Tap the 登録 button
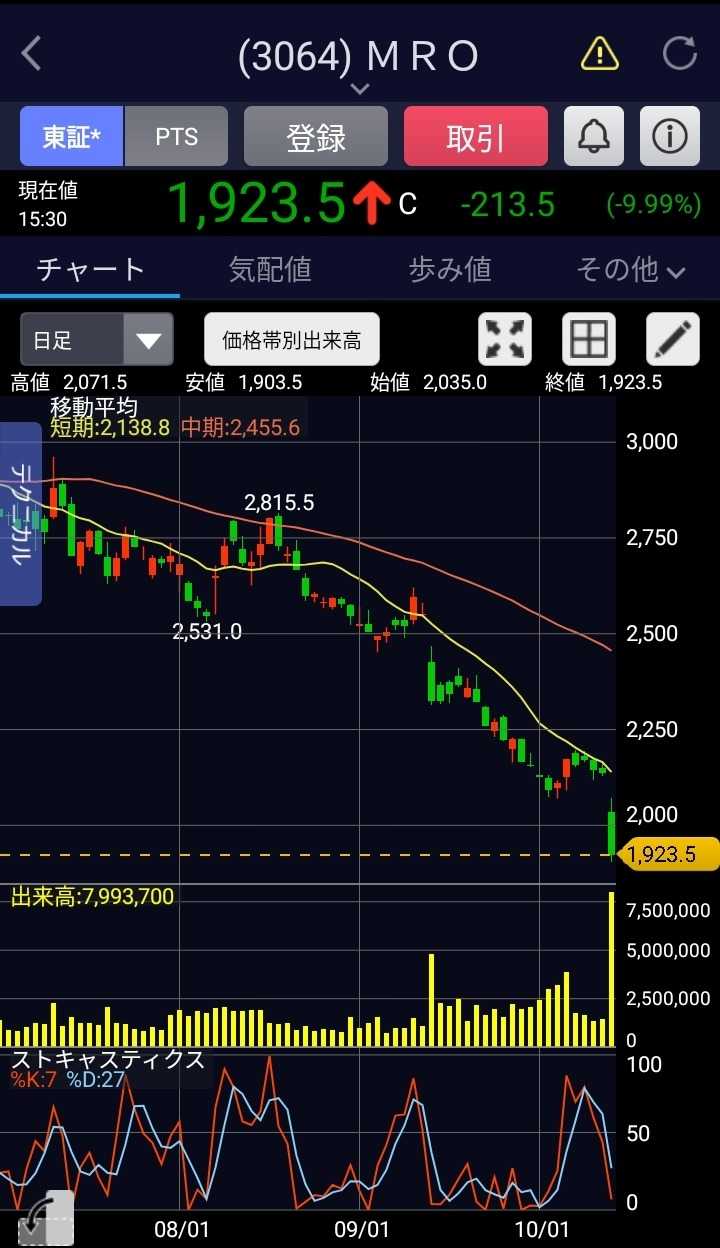Viewport: 720px width, 1248px height. (316, 136)
